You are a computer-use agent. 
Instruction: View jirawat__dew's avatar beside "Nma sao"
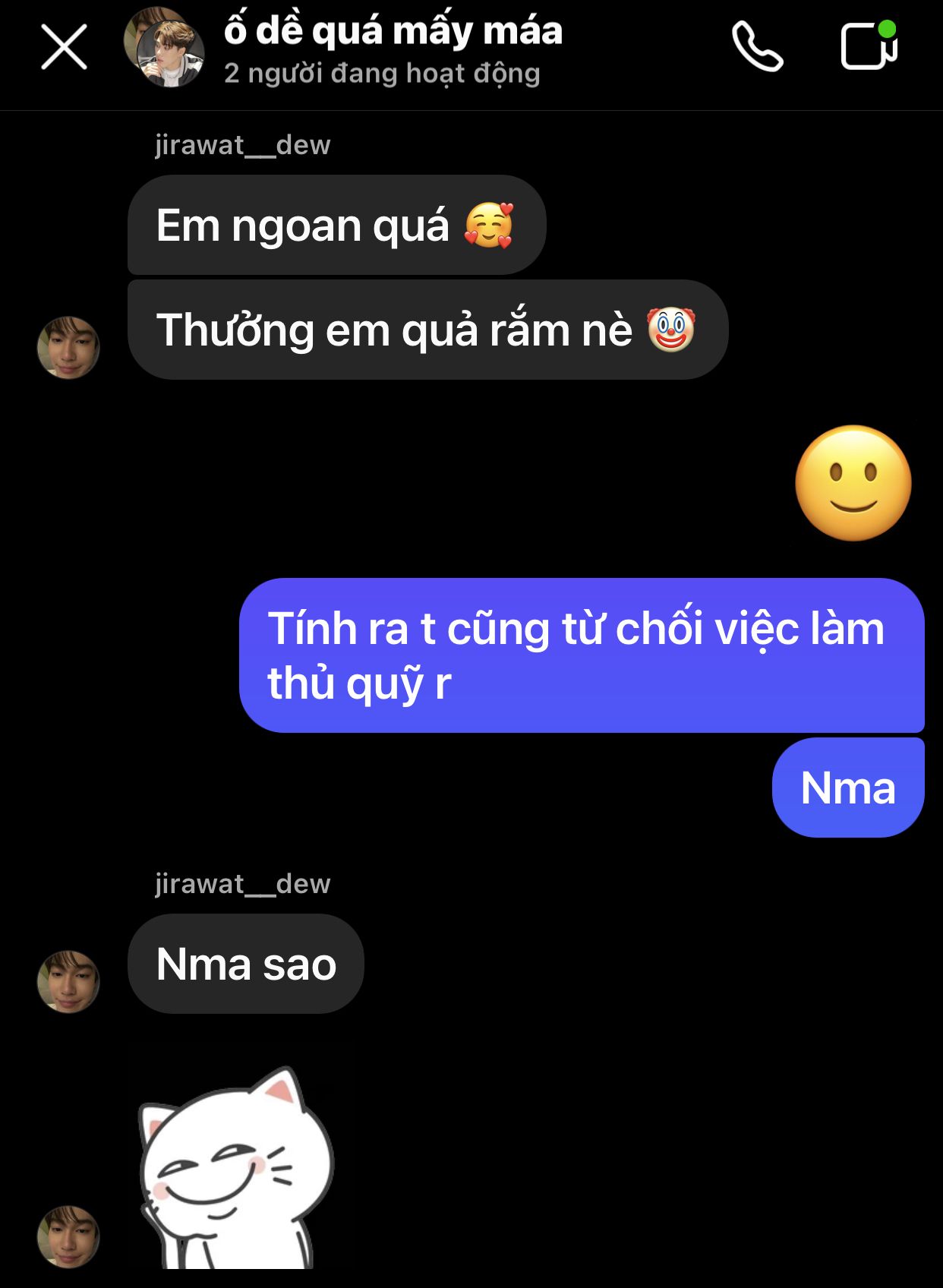68,981
